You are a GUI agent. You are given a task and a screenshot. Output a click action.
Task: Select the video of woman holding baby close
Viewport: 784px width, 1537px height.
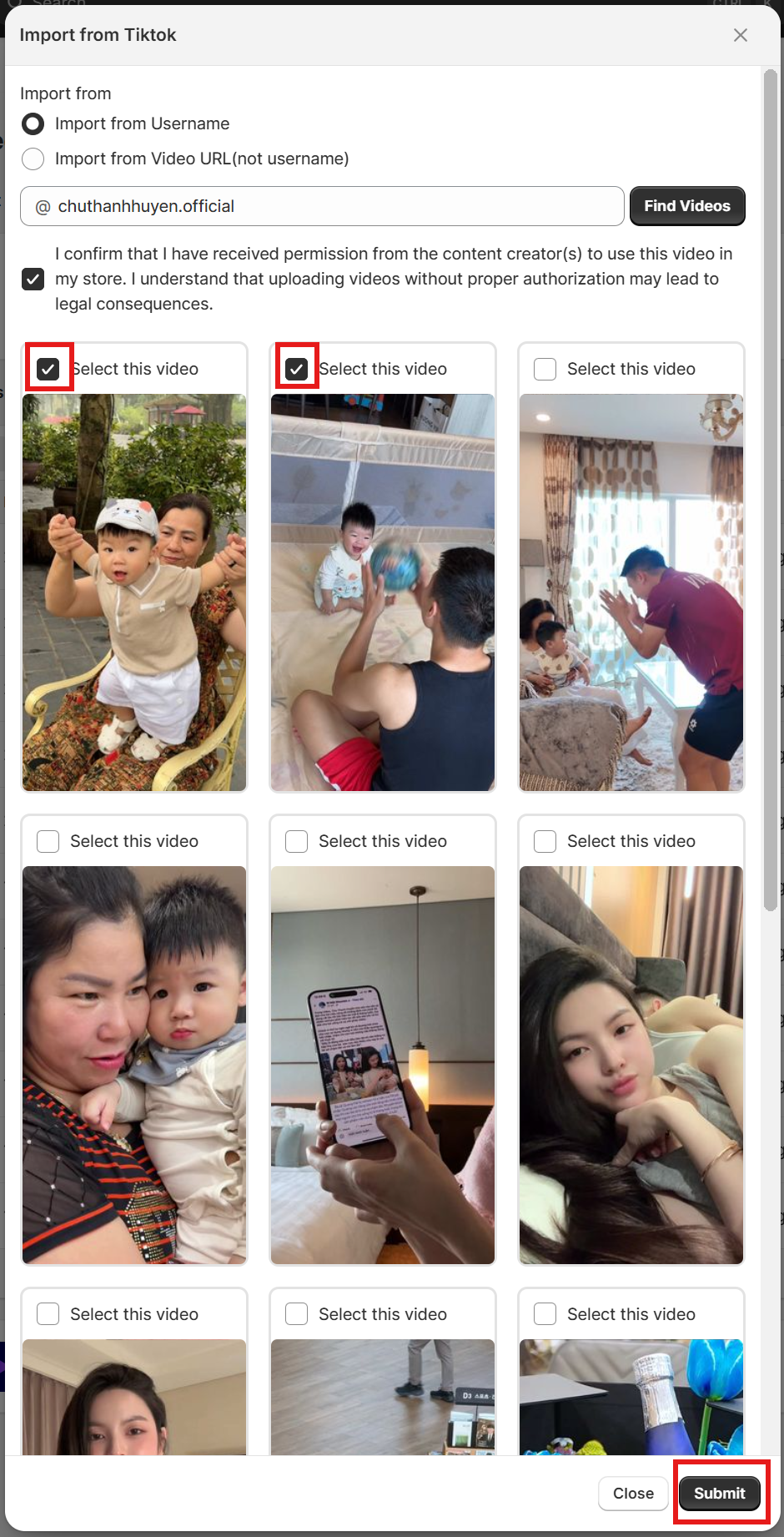[48, 841]
